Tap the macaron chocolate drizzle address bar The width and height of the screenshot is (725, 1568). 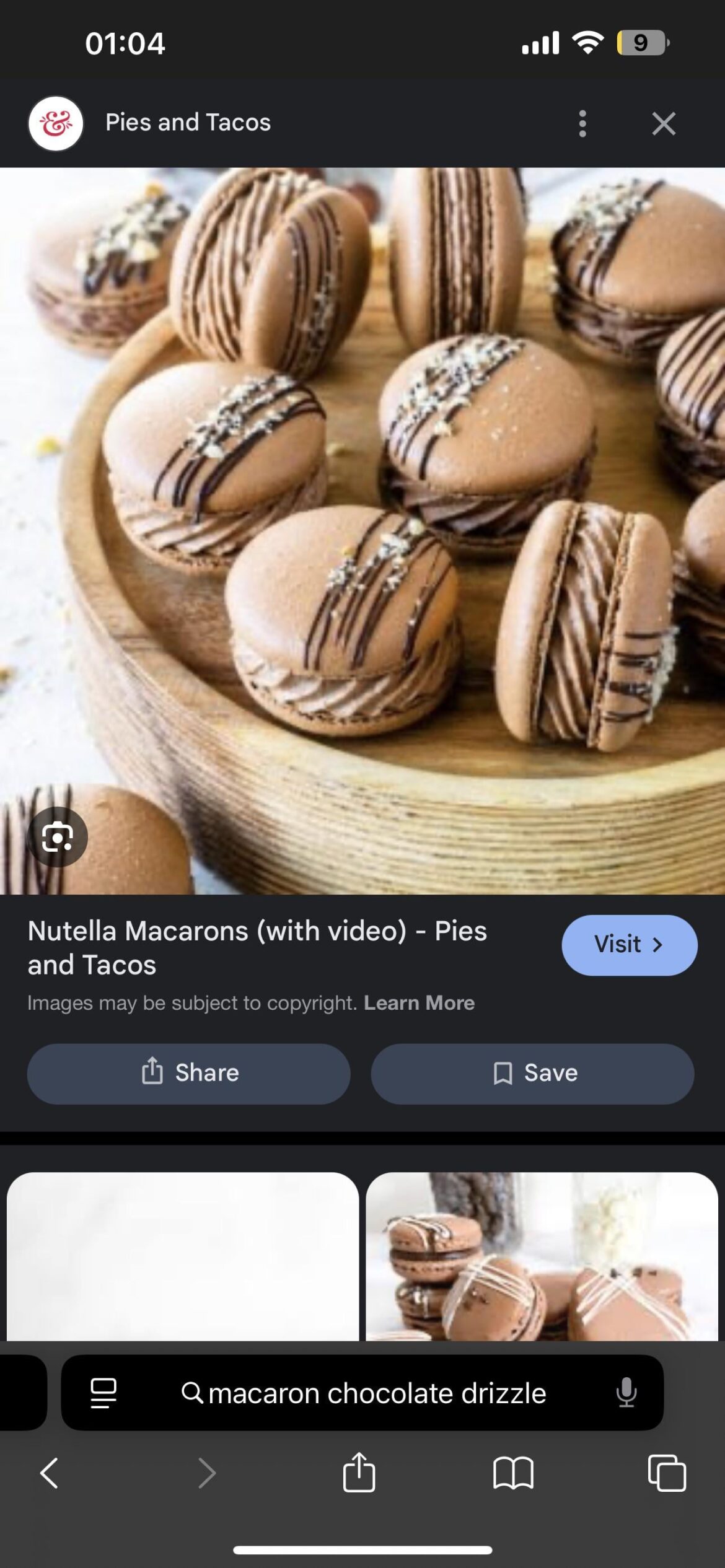[377, 1393]
